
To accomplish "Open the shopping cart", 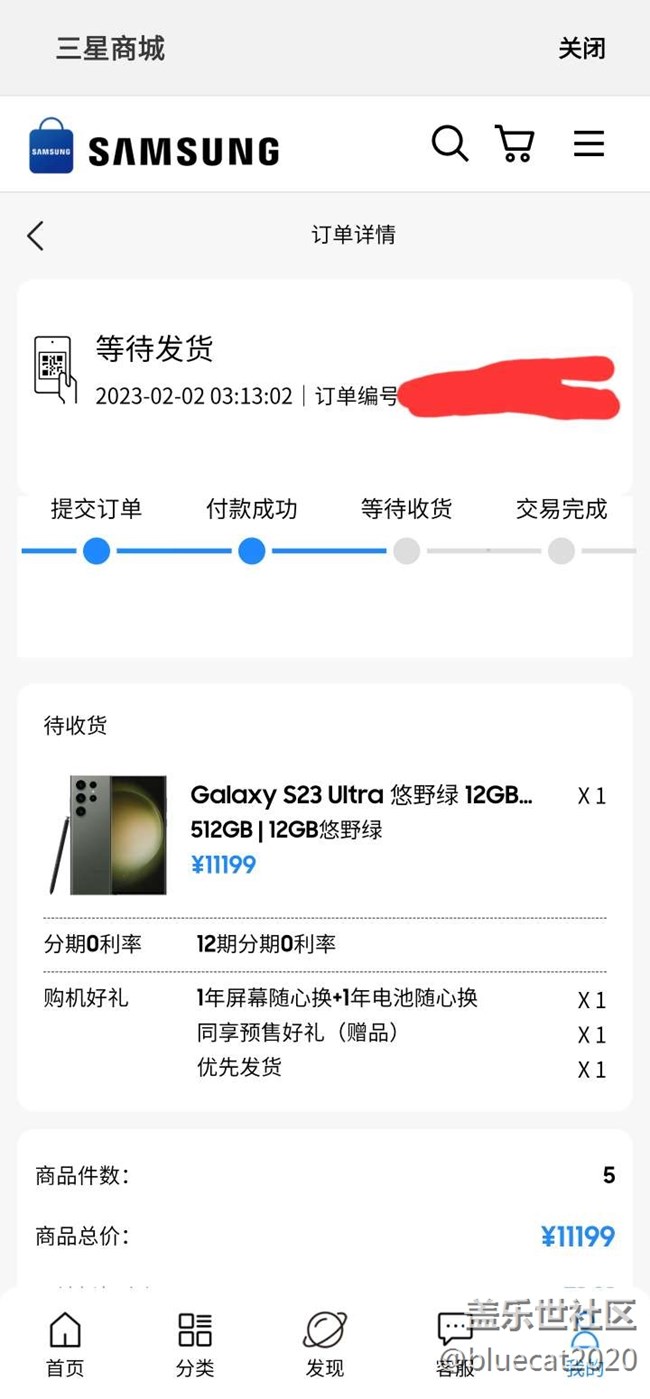I will (515, 144).
